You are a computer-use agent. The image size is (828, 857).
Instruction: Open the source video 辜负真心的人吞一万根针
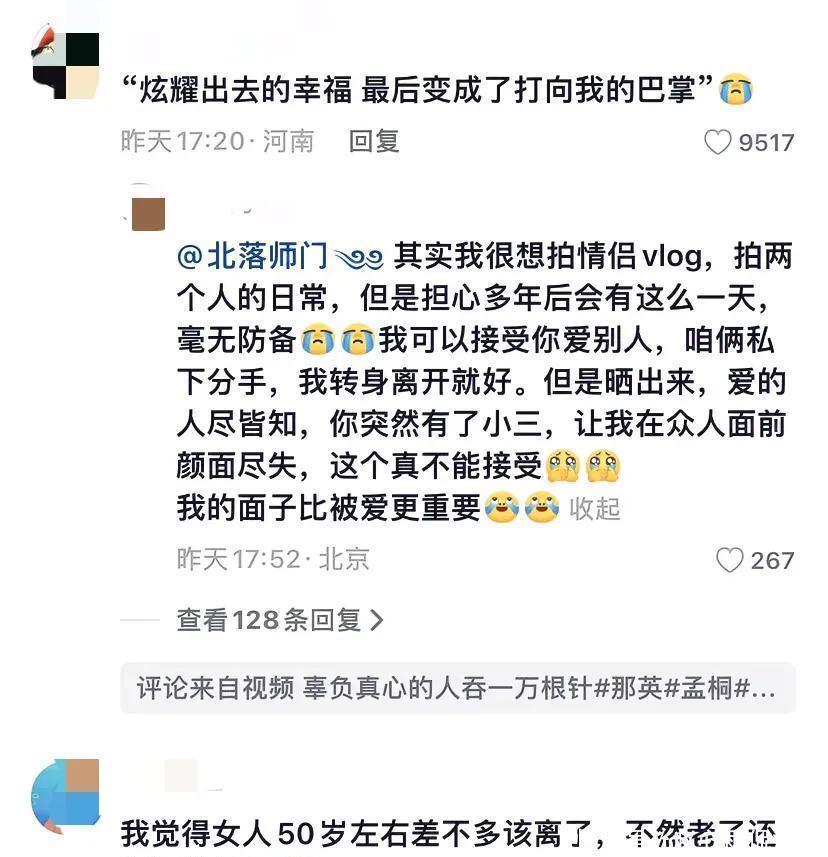click(456, 689)
